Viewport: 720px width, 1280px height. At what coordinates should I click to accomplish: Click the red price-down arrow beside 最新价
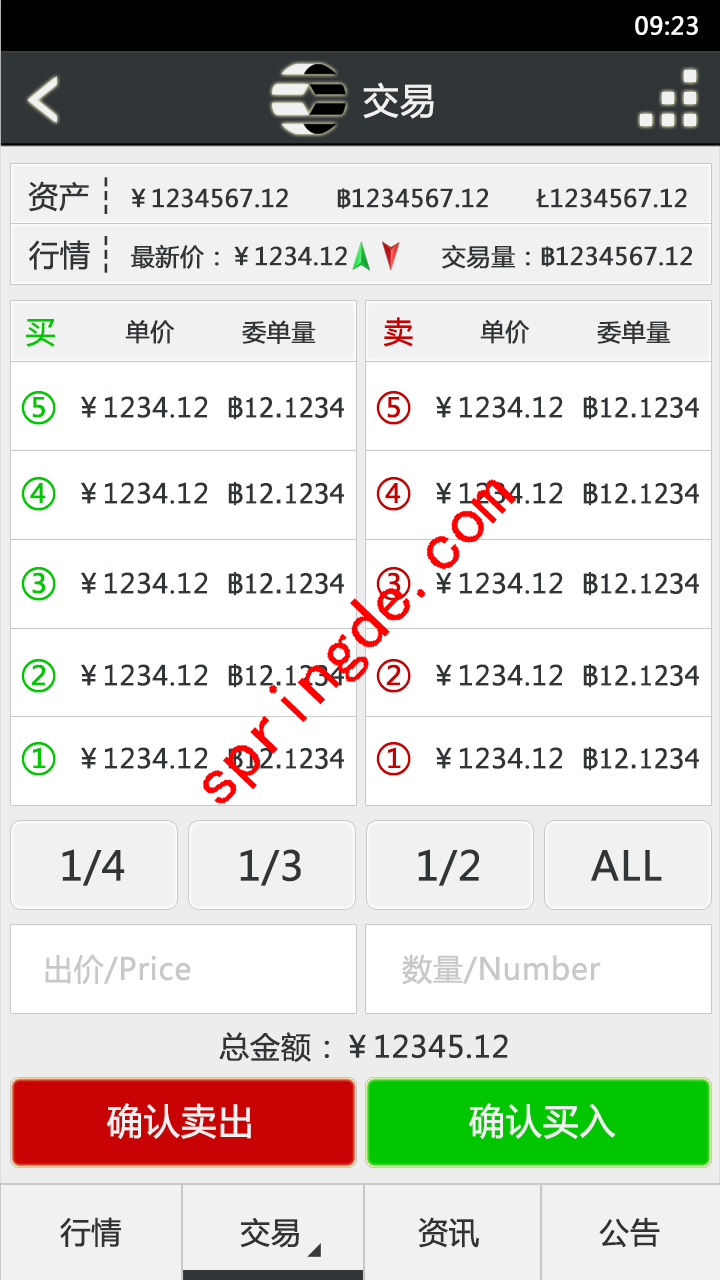(x=390, y=256)
